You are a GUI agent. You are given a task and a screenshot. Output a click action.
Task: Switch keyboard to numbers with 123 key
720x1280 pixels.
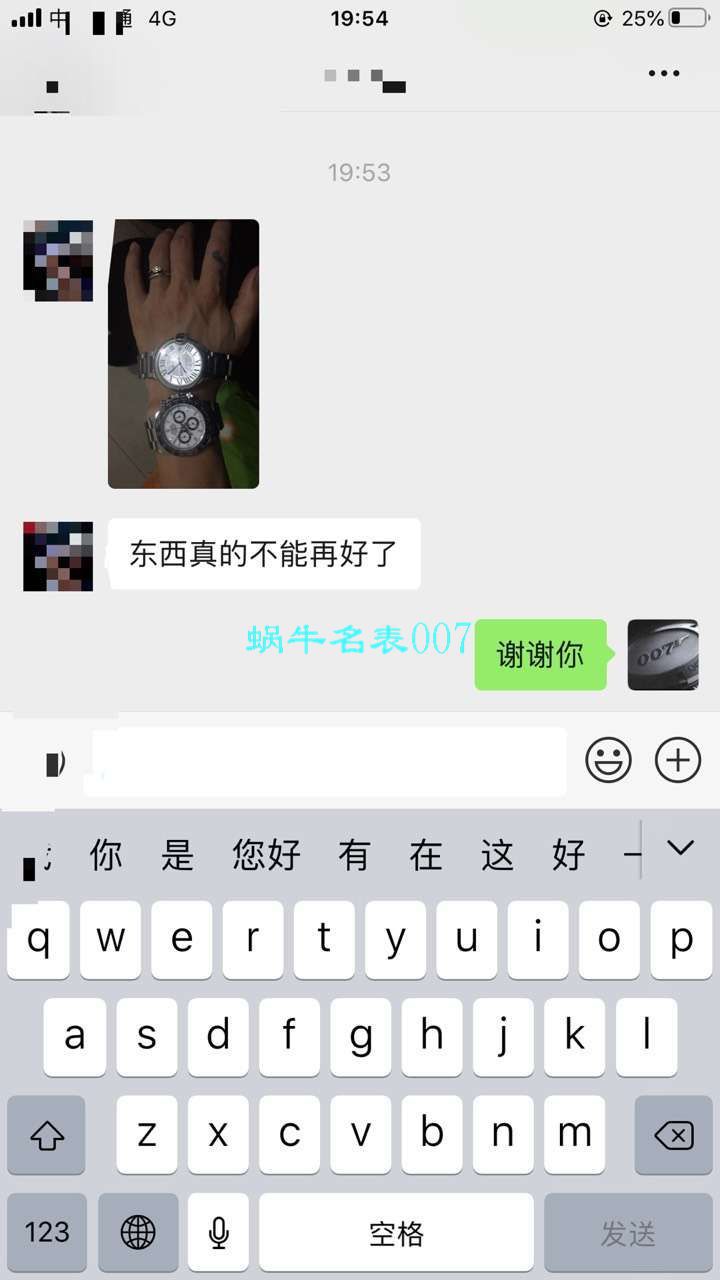point(46,1232)
